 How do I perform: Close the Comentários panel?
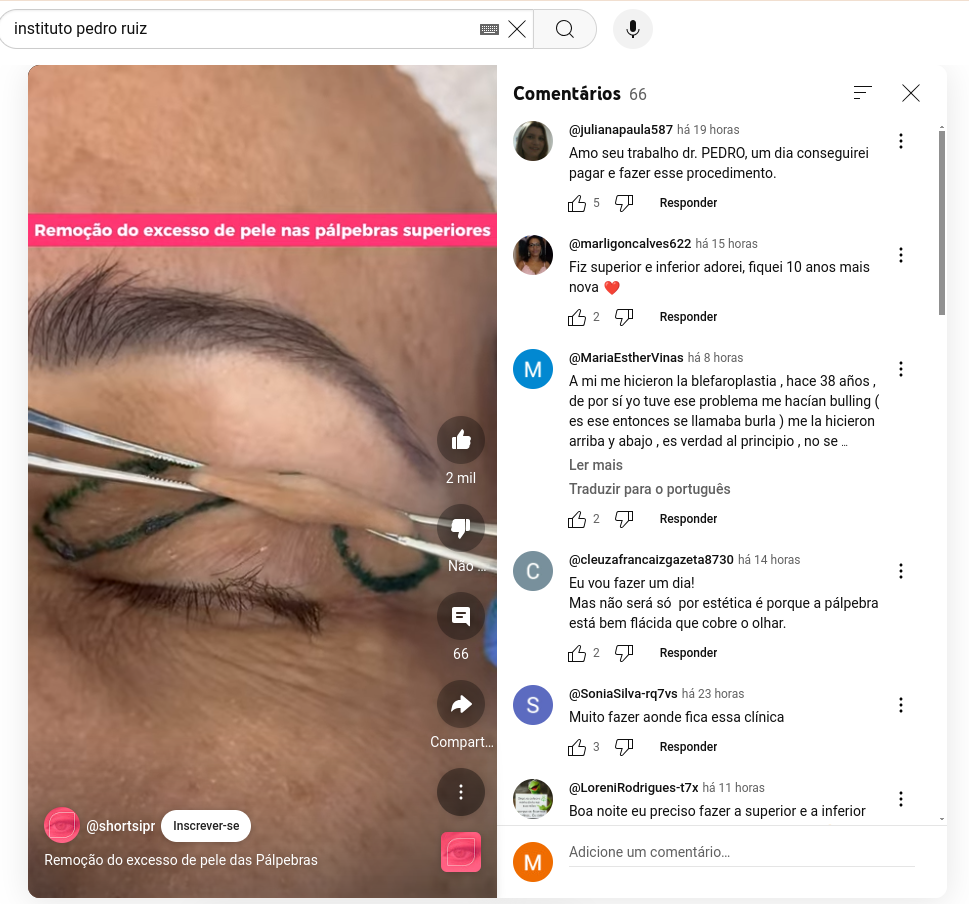coord(911,93)
